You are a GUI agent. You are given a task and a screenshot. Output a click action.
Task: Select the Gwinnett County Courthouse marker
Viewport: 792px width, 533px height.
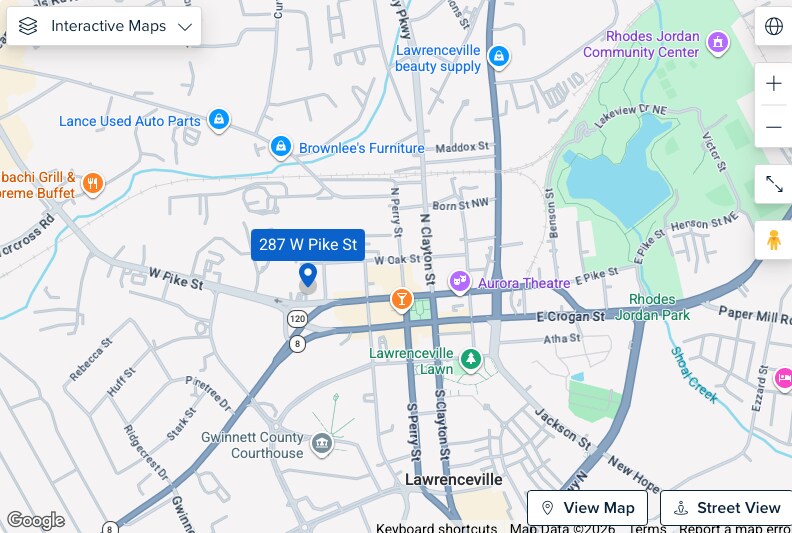(322, 443)
